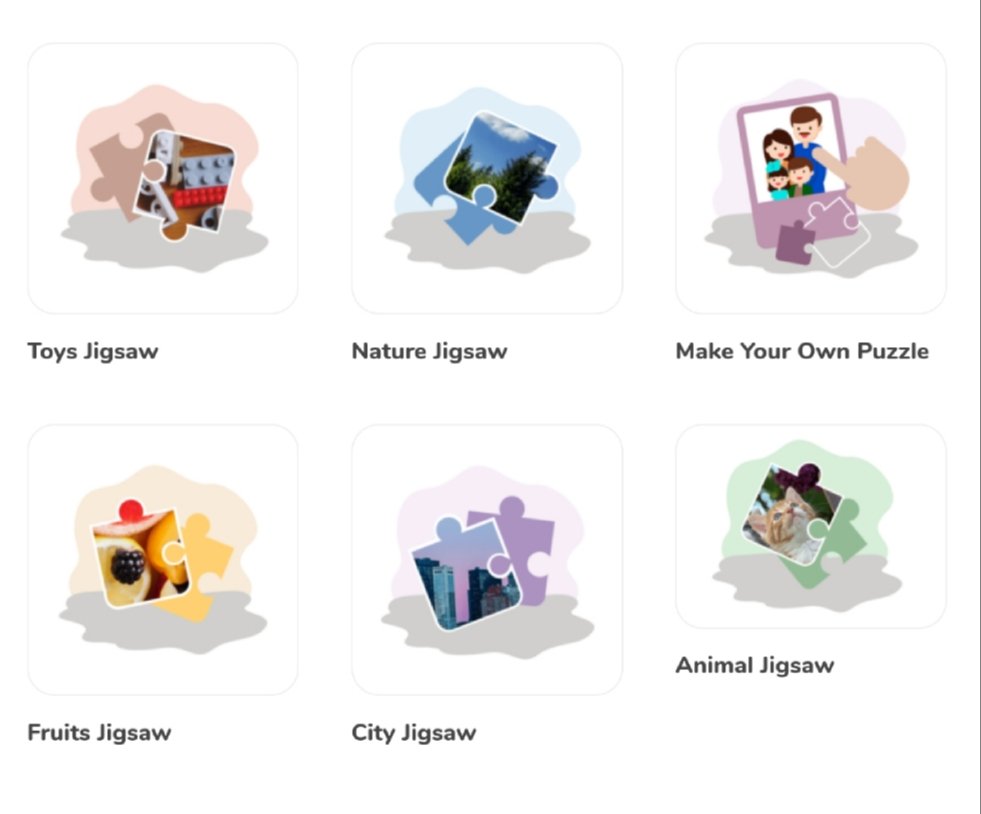Tap the Animal Jigsaw card
Image resolution: width=981 pixels, height=814 pixels.
(810, 526)
